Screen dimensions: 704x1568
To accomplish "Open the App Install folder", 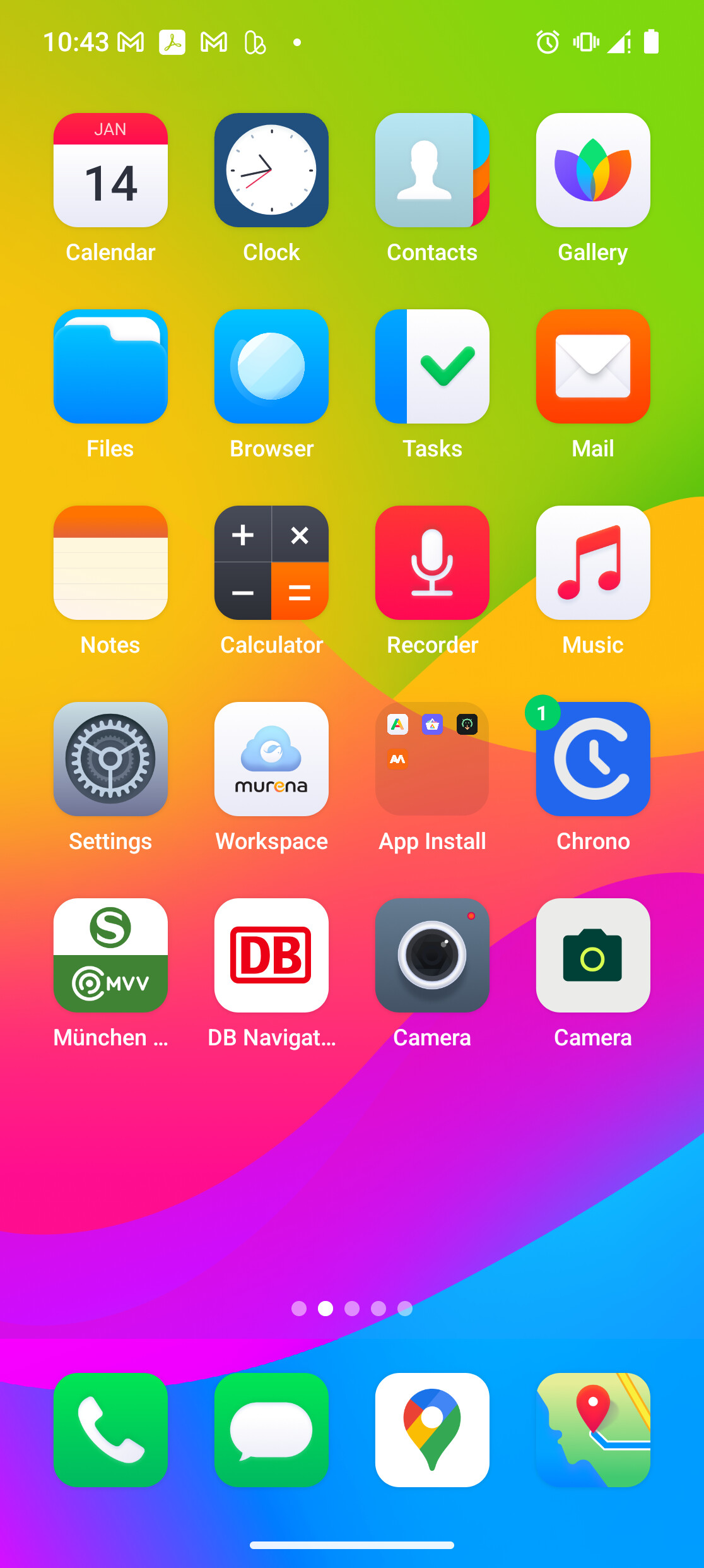I will [432, 759].
